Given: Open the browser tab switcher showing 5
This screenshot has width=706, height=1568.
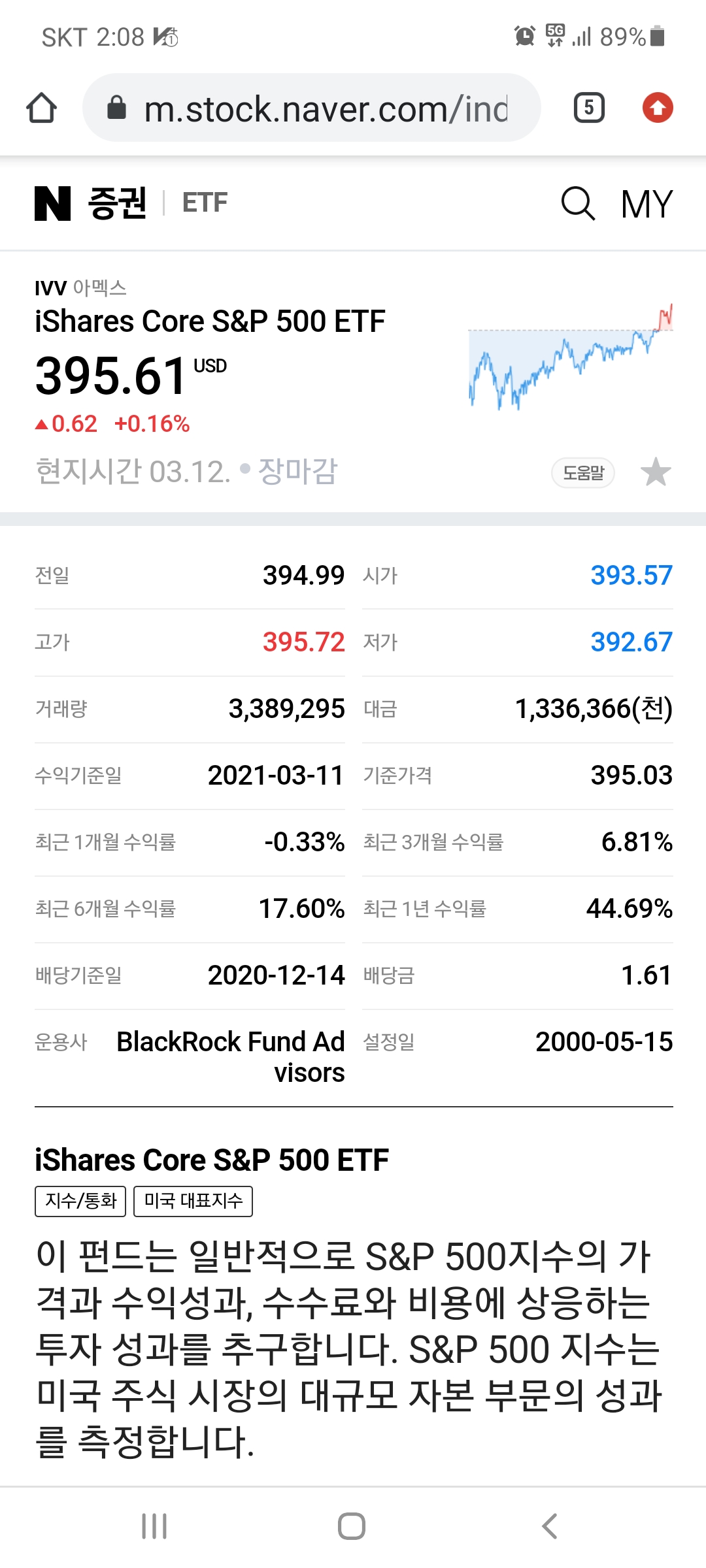Looking at the screenshot, I should pyautogui.click(x=589, y=108).
